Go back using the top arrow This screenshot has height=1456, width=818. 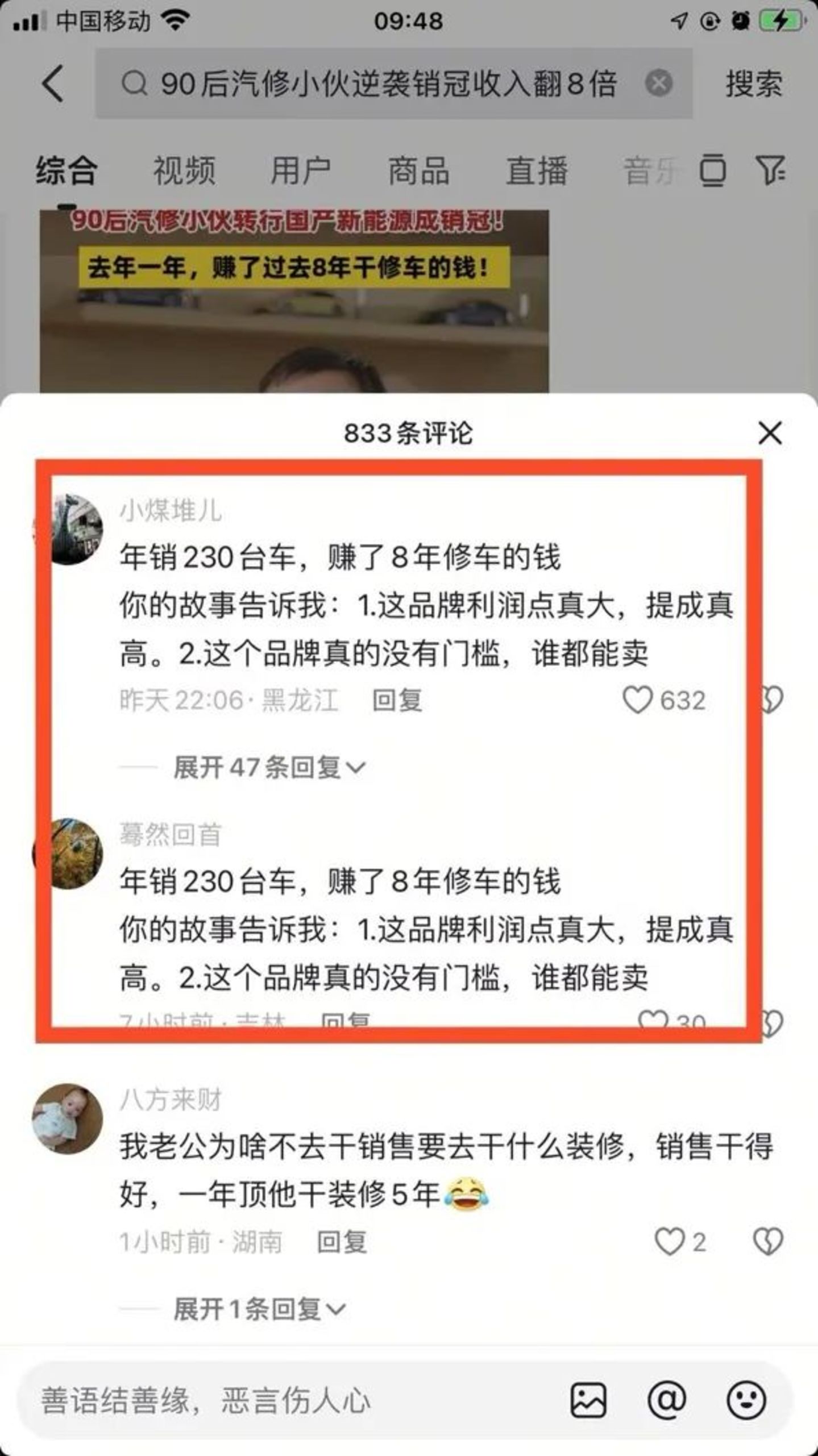(53, 84)
